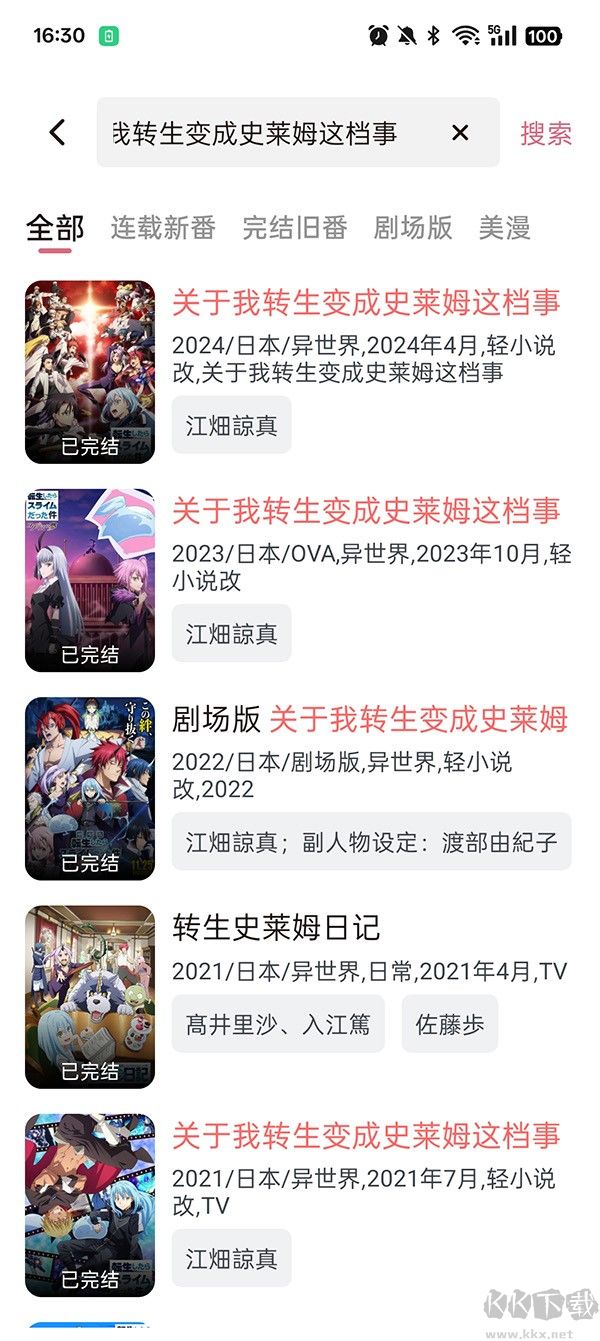600x1341 pixels.
Task: Switch to the 美漫 tab
Action: point(504,228)
